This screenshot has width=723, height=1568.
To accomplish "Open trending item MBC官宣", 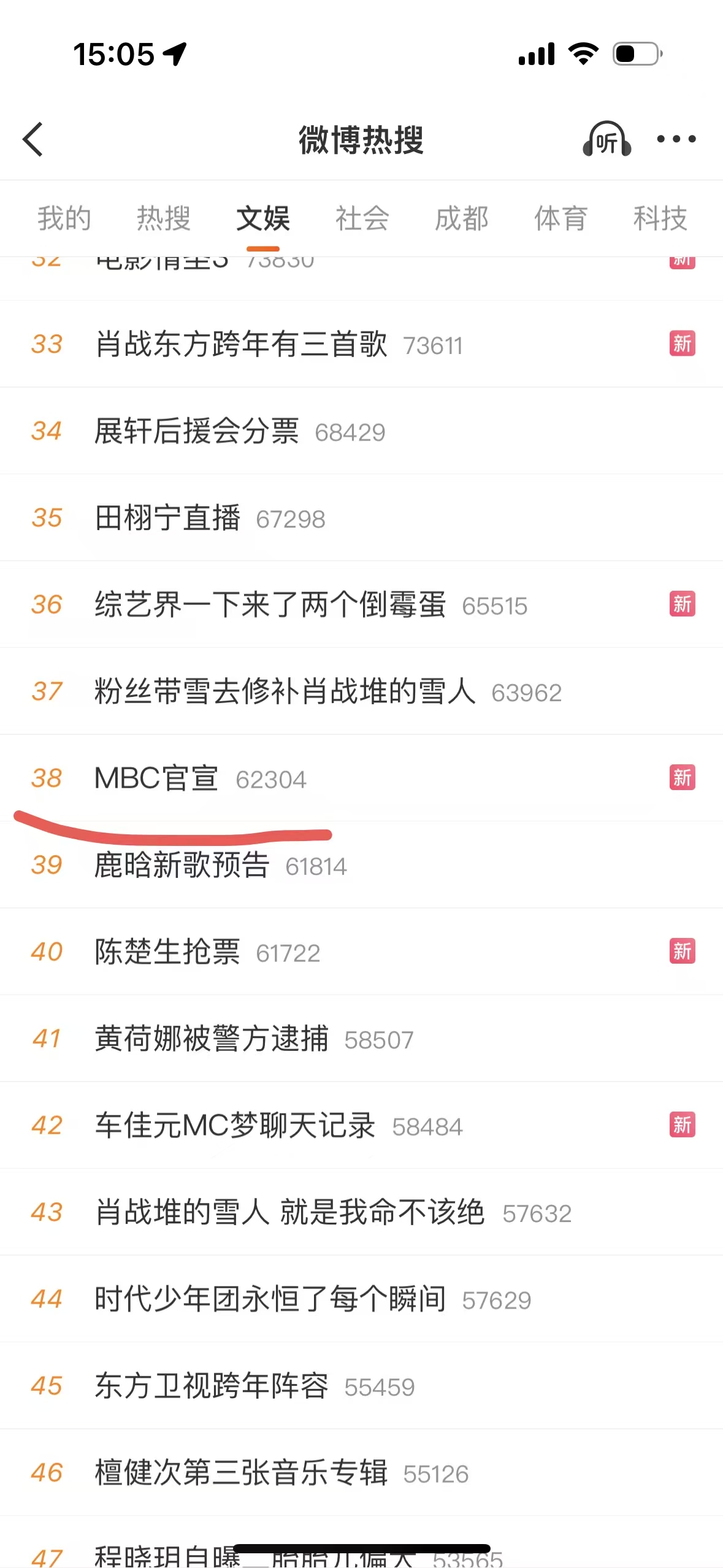I will tap(156, 778).
